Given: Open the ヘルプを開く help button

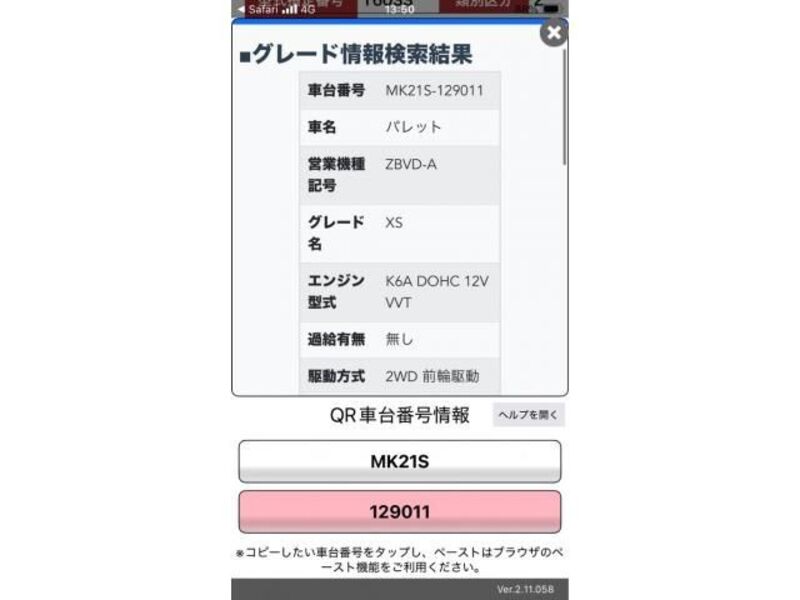Looking at the screenshot, I should [x=528, y=414].
